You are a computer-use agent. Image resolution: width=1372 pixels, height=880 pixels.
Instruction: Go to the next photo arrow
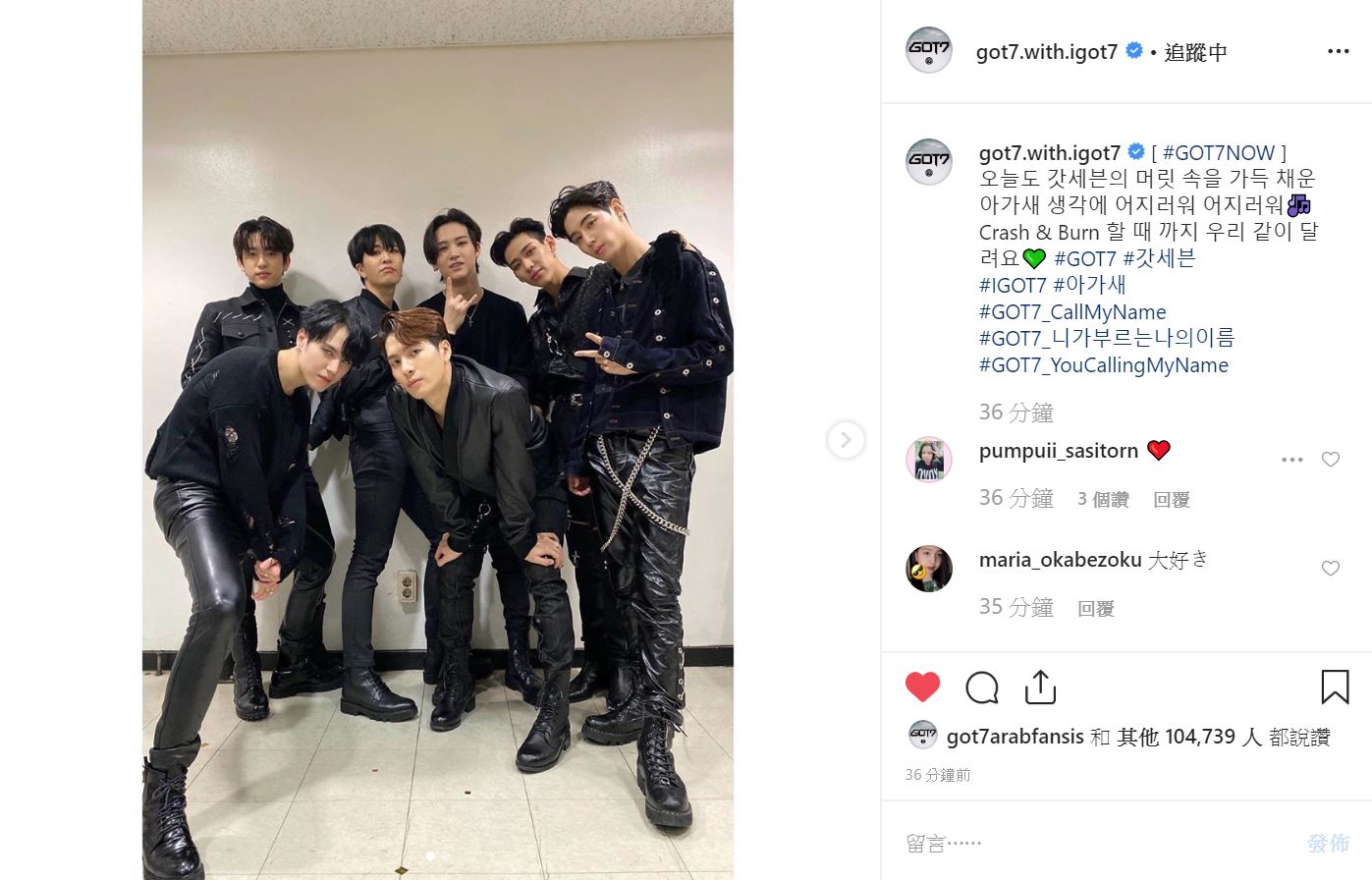pyautogui.click(x=846, y=440)
